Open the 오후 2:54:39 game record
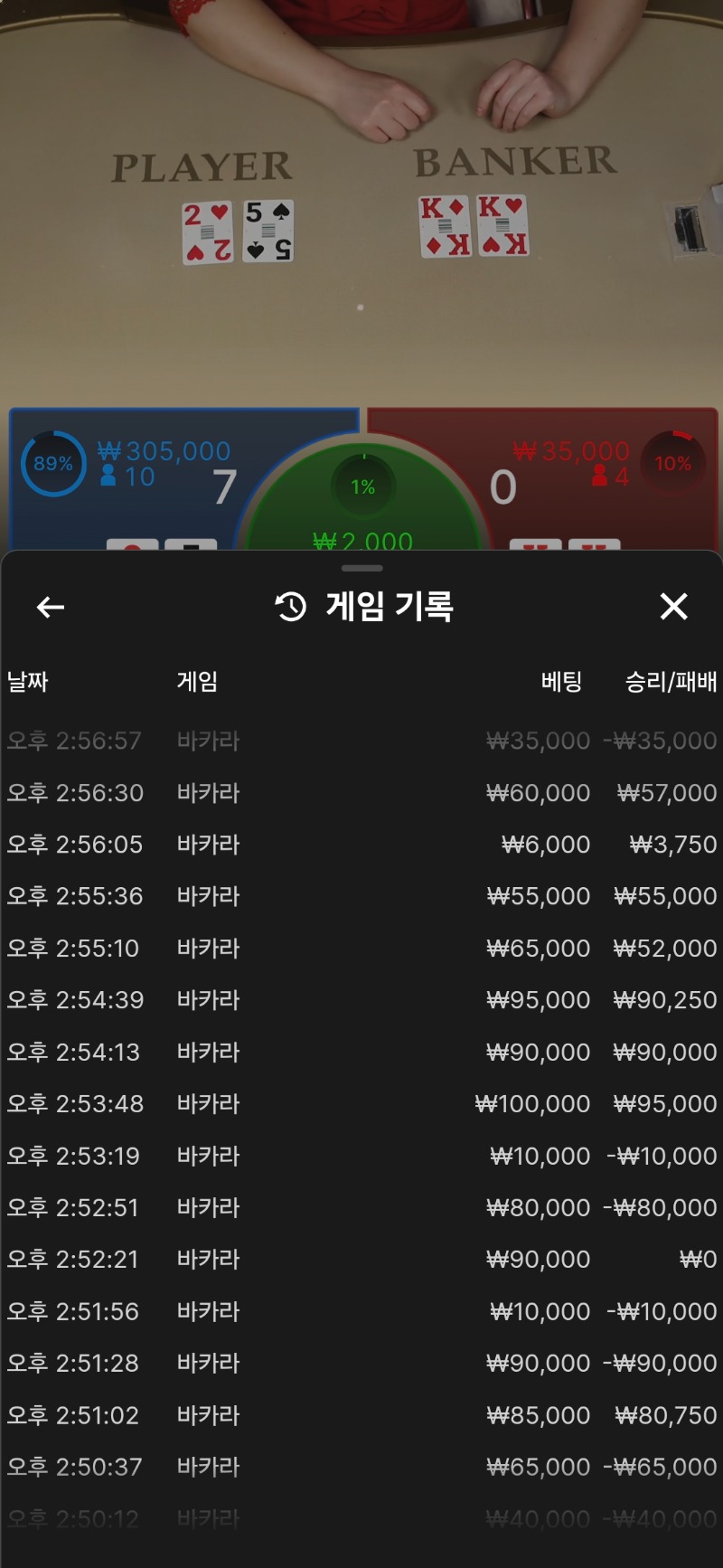 [361, 1000]
